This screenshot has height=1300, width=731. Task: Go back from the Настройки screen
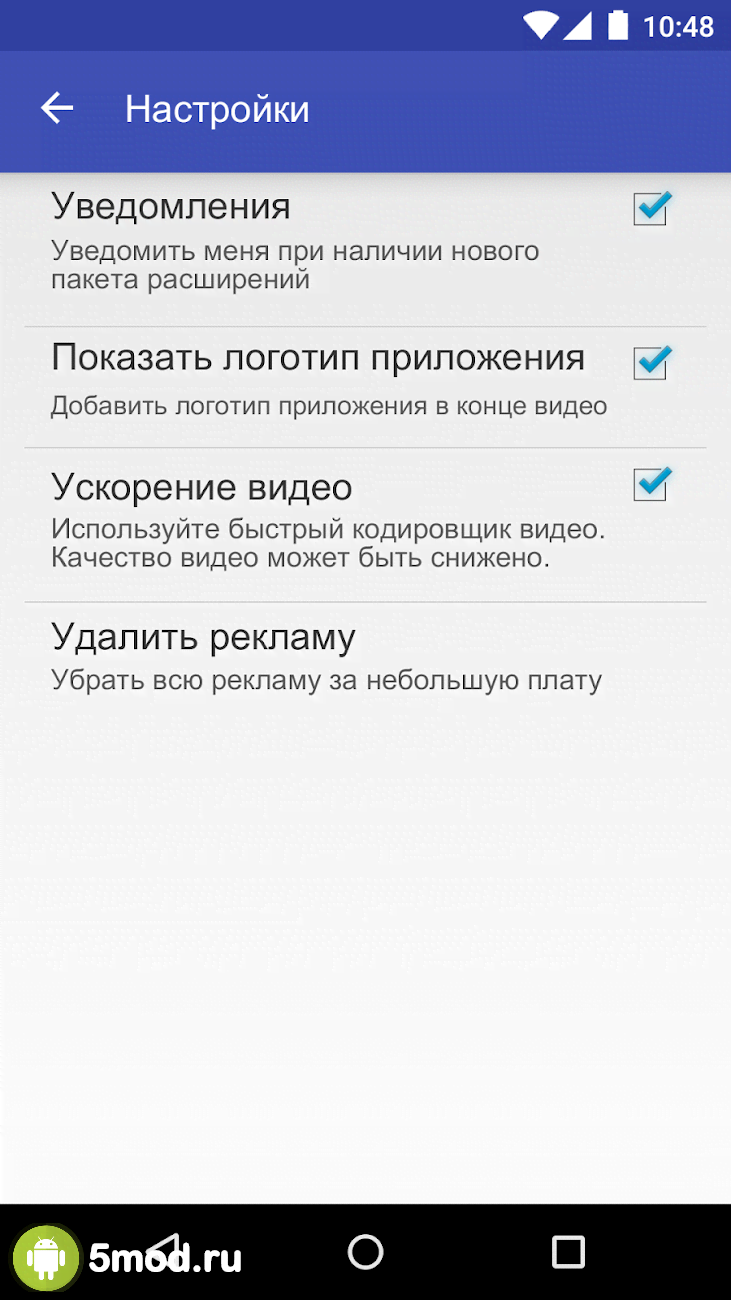click(x=57, y=108)
